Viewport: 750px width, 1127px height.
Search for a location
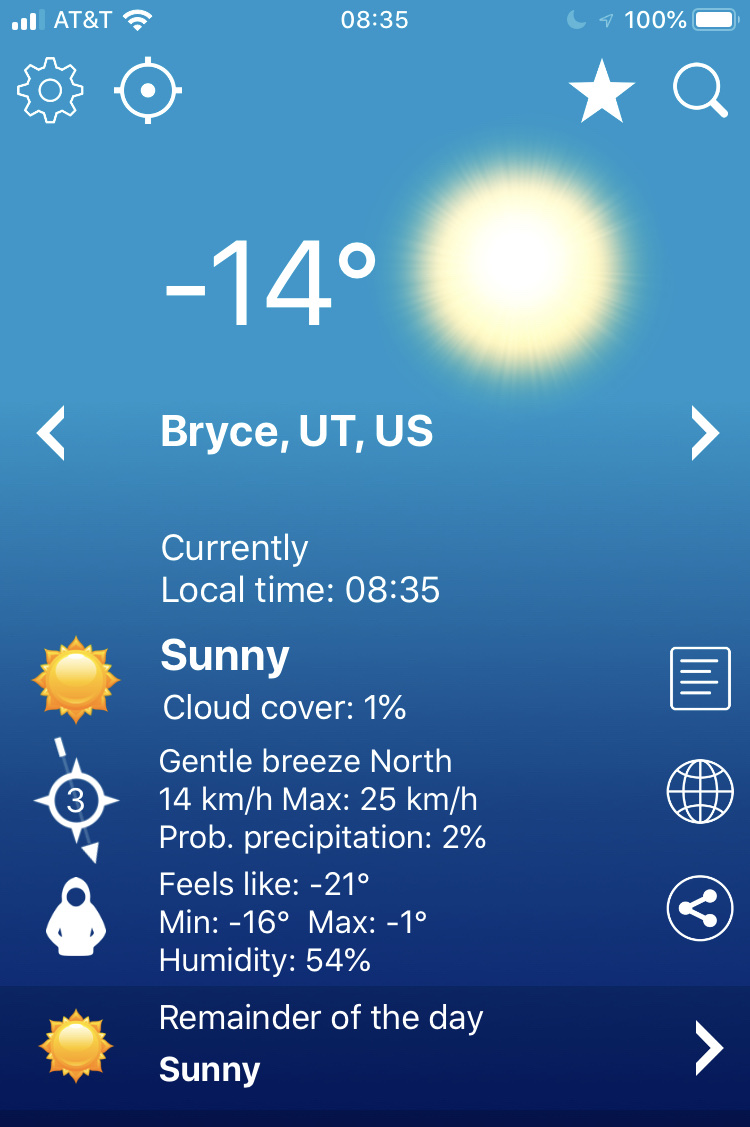pyautogui.click(x=699, y=90)
